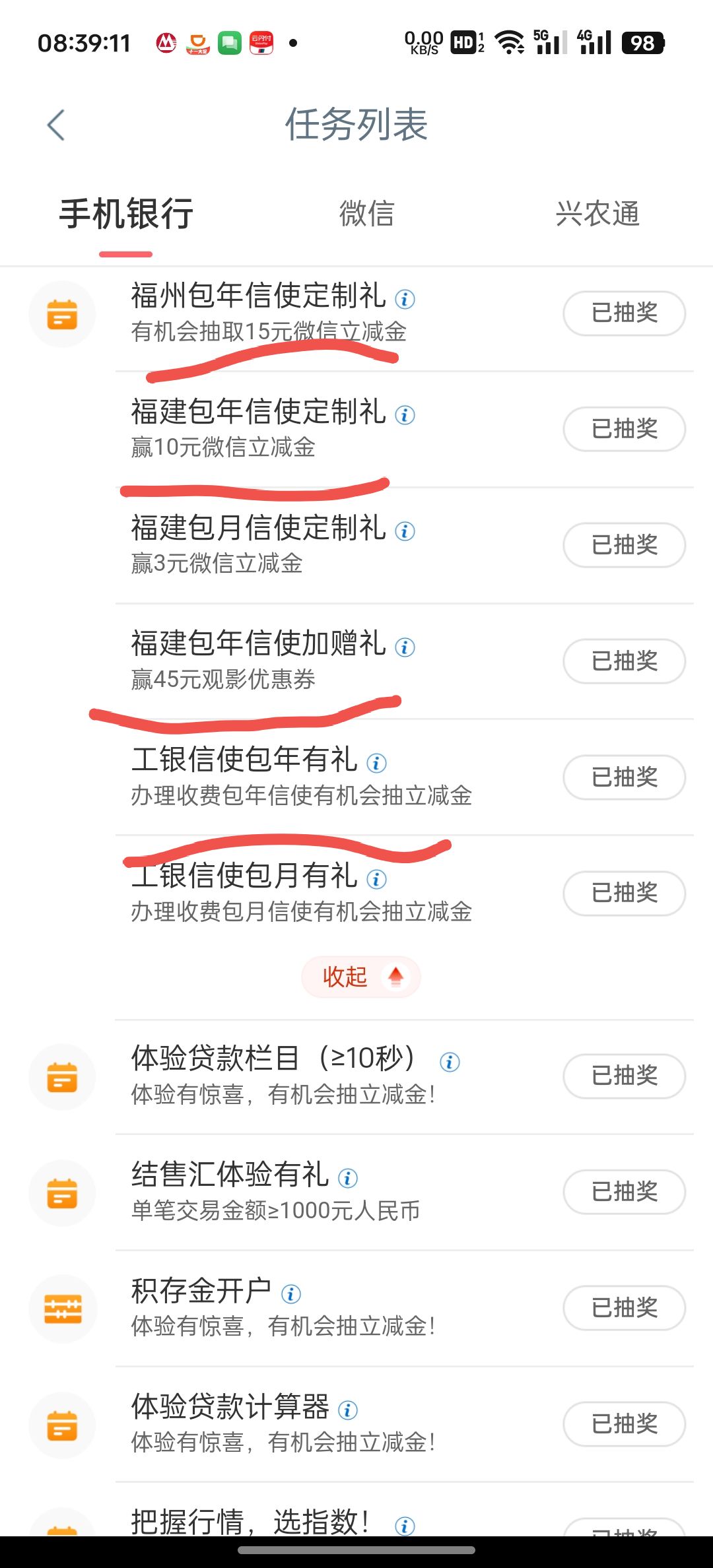Tap 已抽奖 for 体验贷款栏目
The height and width of the screenshot is (1568, 713).
point(624,1076)
